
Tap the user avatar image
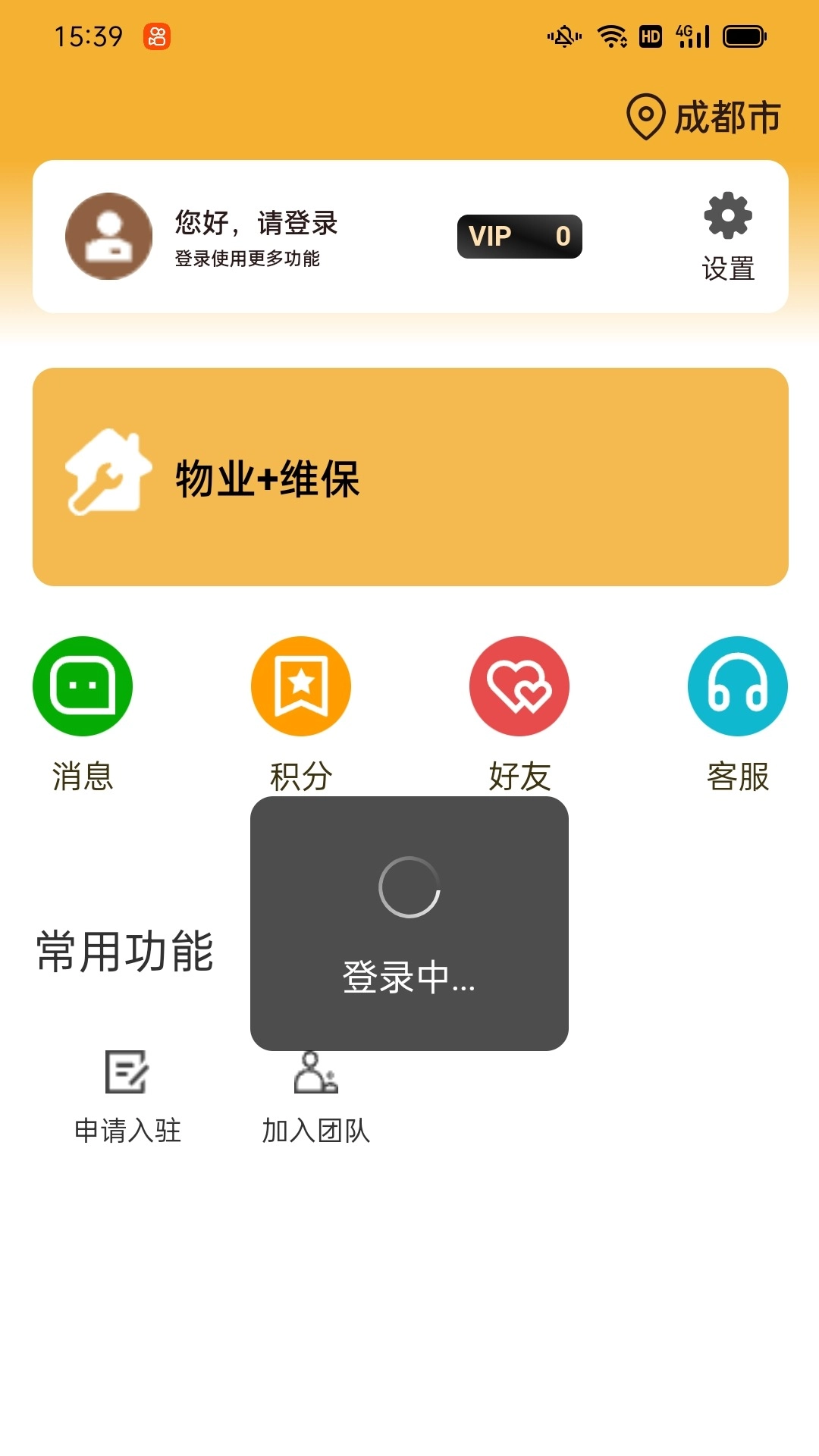click(x=108, y=237)
